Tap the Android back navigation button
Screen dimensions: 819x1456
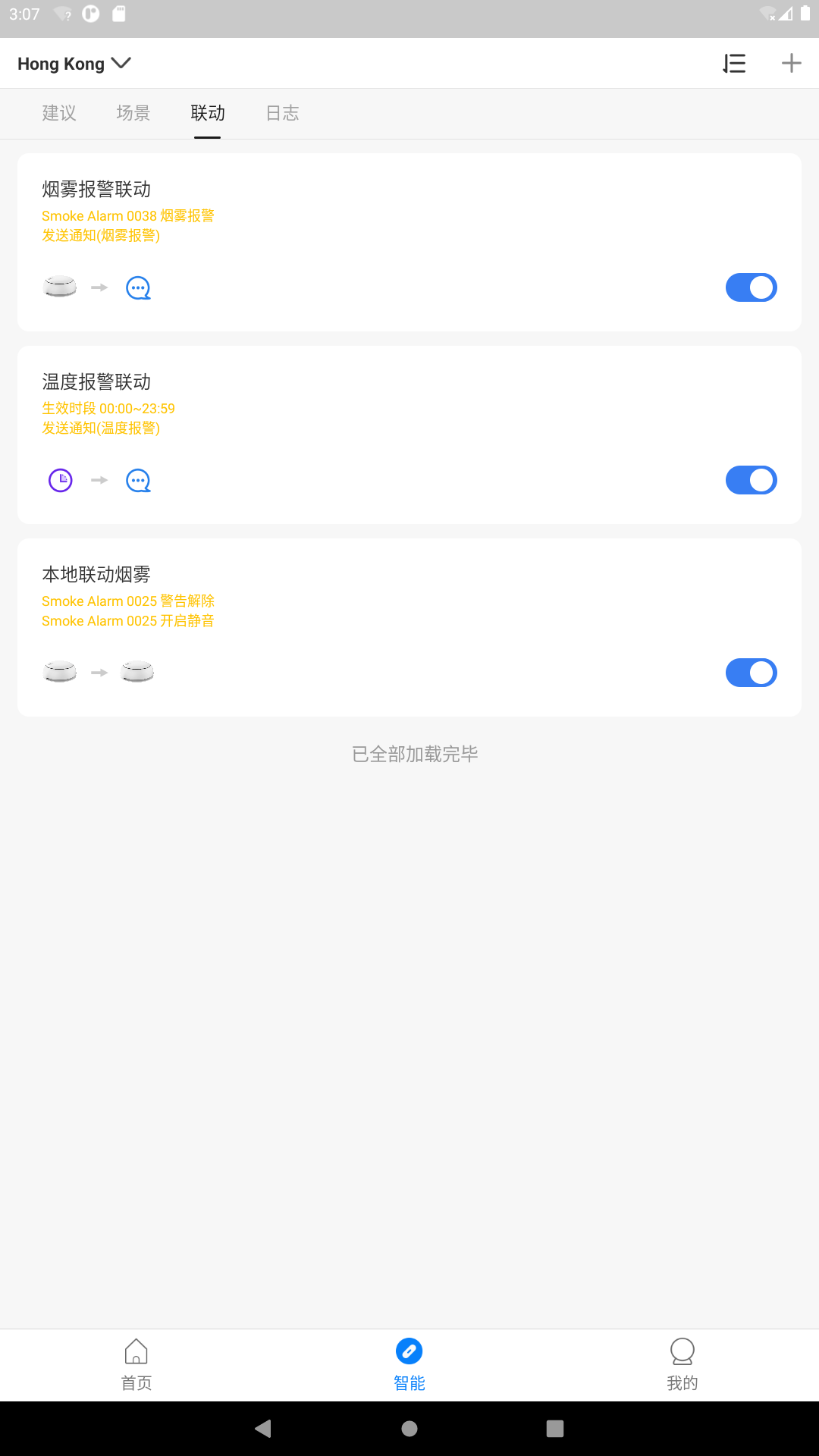pos(263,1429)
